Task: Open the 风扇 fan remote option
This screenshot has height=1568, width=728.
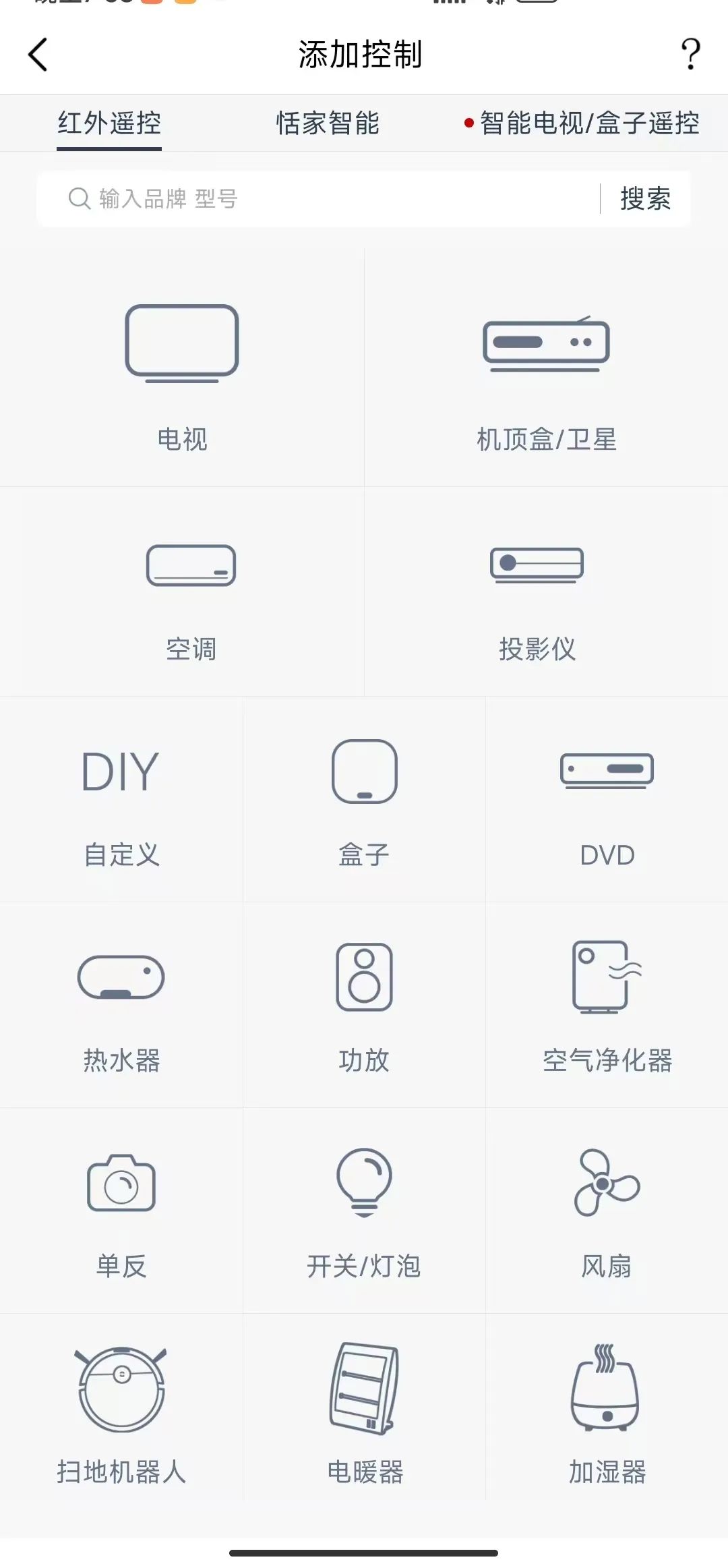Action: [606, 1207]
